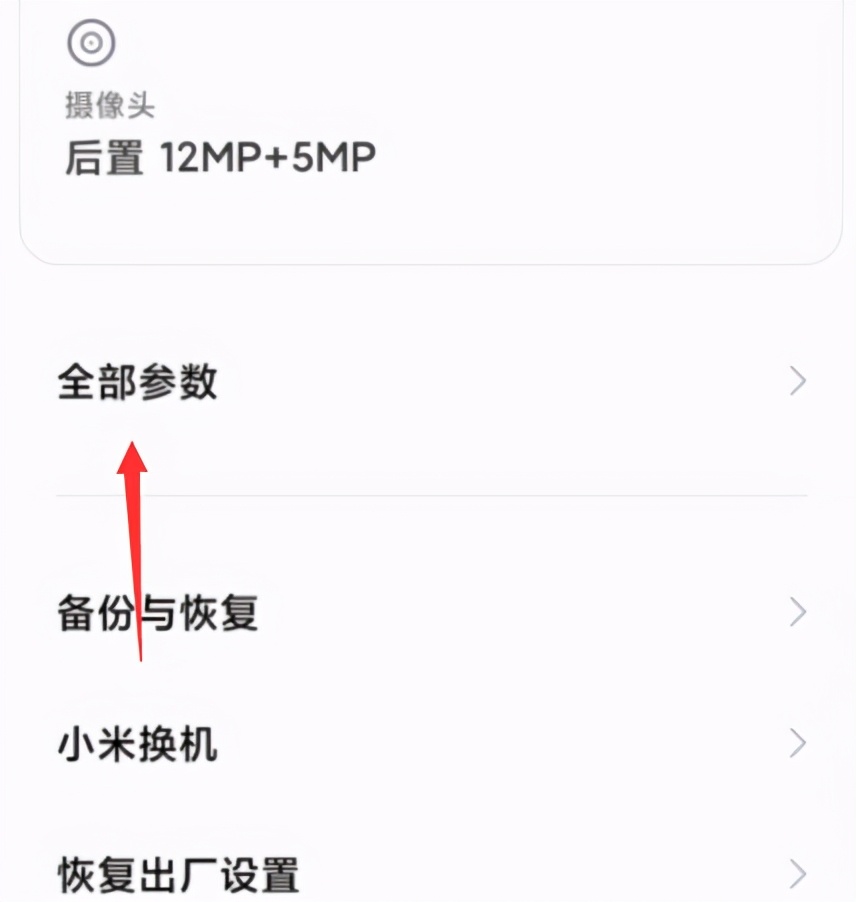The image size is (856, 902).
Task: Click the chevron next to 恢复出厂设置
Action: [796, 871]
